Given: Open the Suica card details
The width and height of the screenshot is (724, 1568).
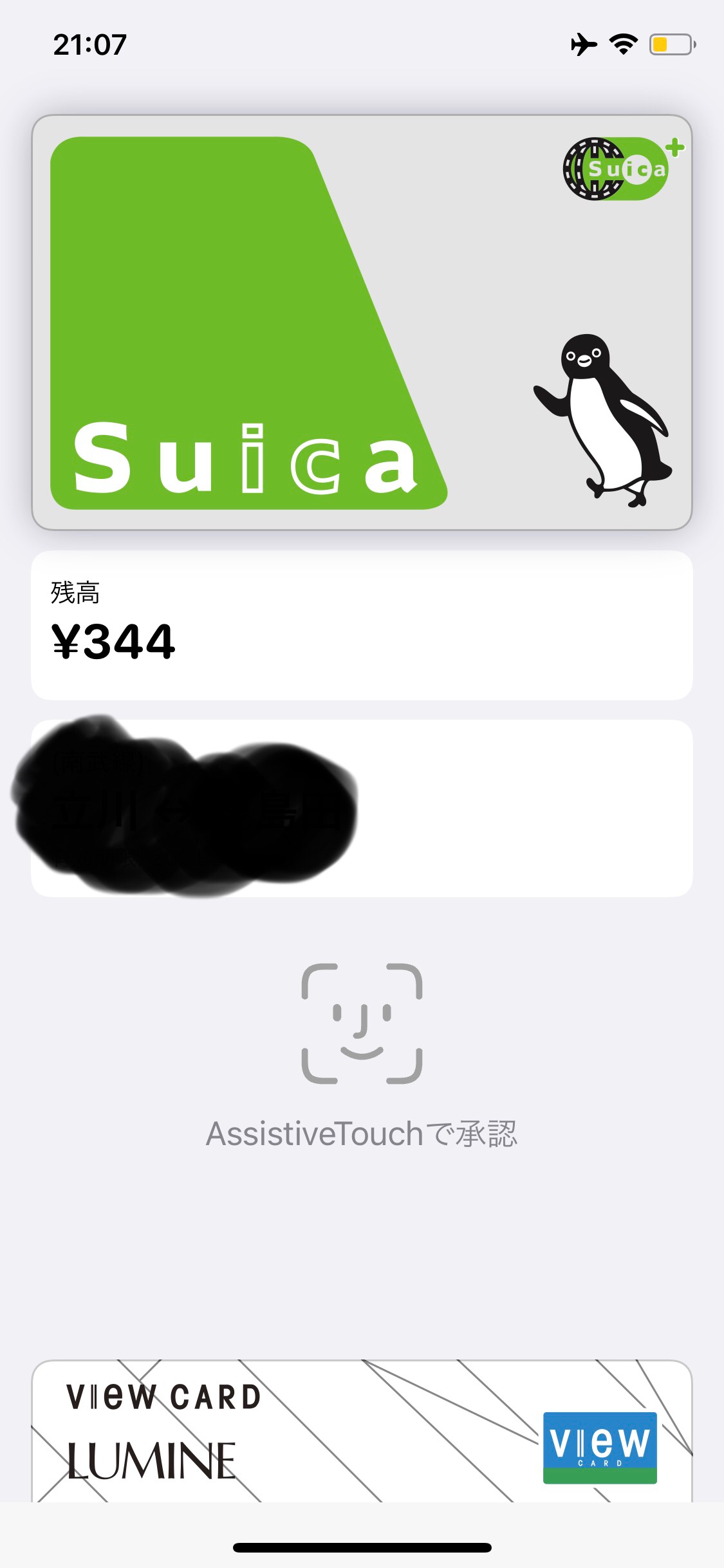Looking at the screenshot, I should tap(362, 322).
